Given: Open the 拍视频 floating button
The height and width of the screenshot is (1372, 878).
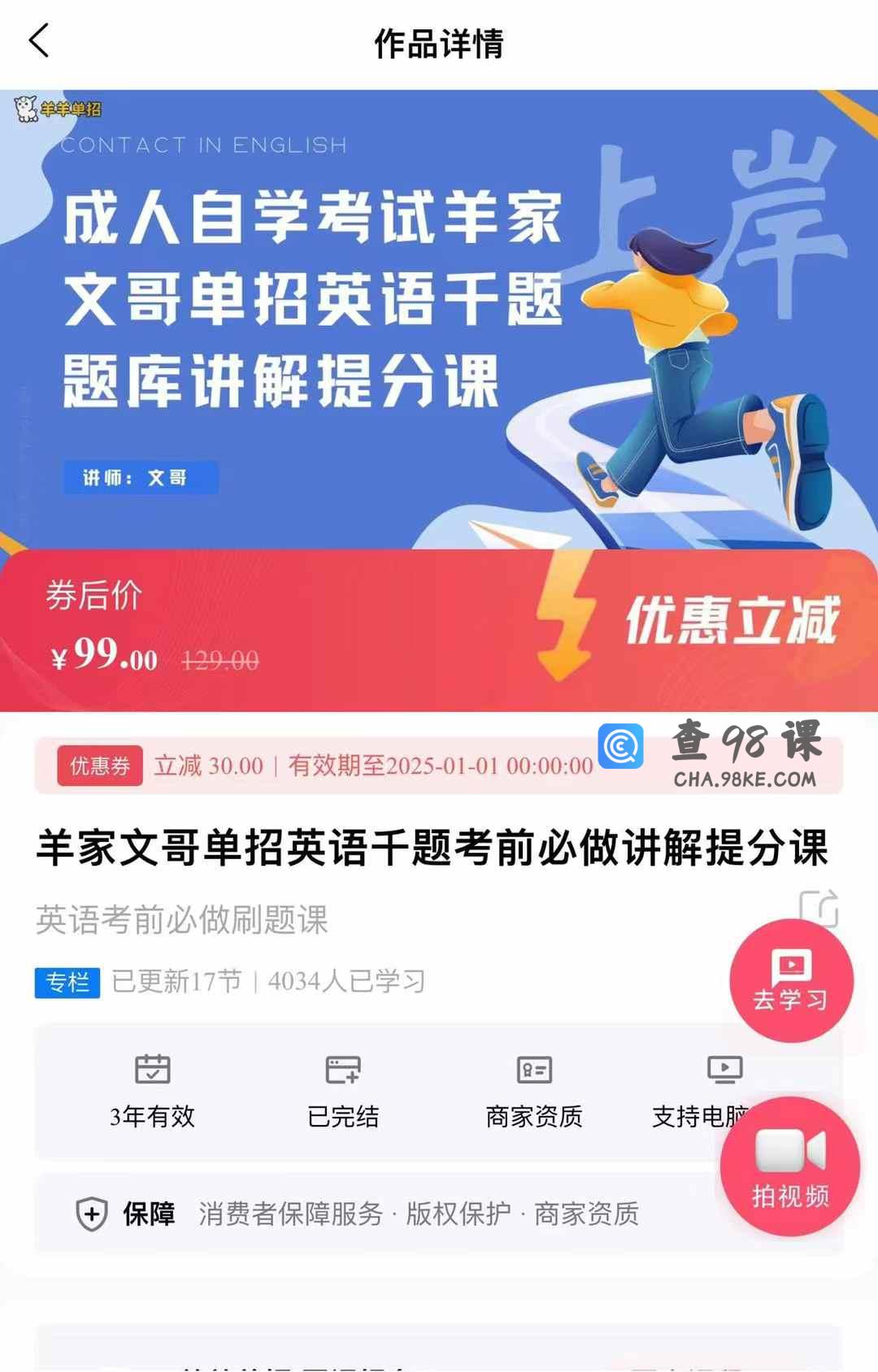Looking at the screenshot, I should pyautogui.click(x=789, y=1167).
